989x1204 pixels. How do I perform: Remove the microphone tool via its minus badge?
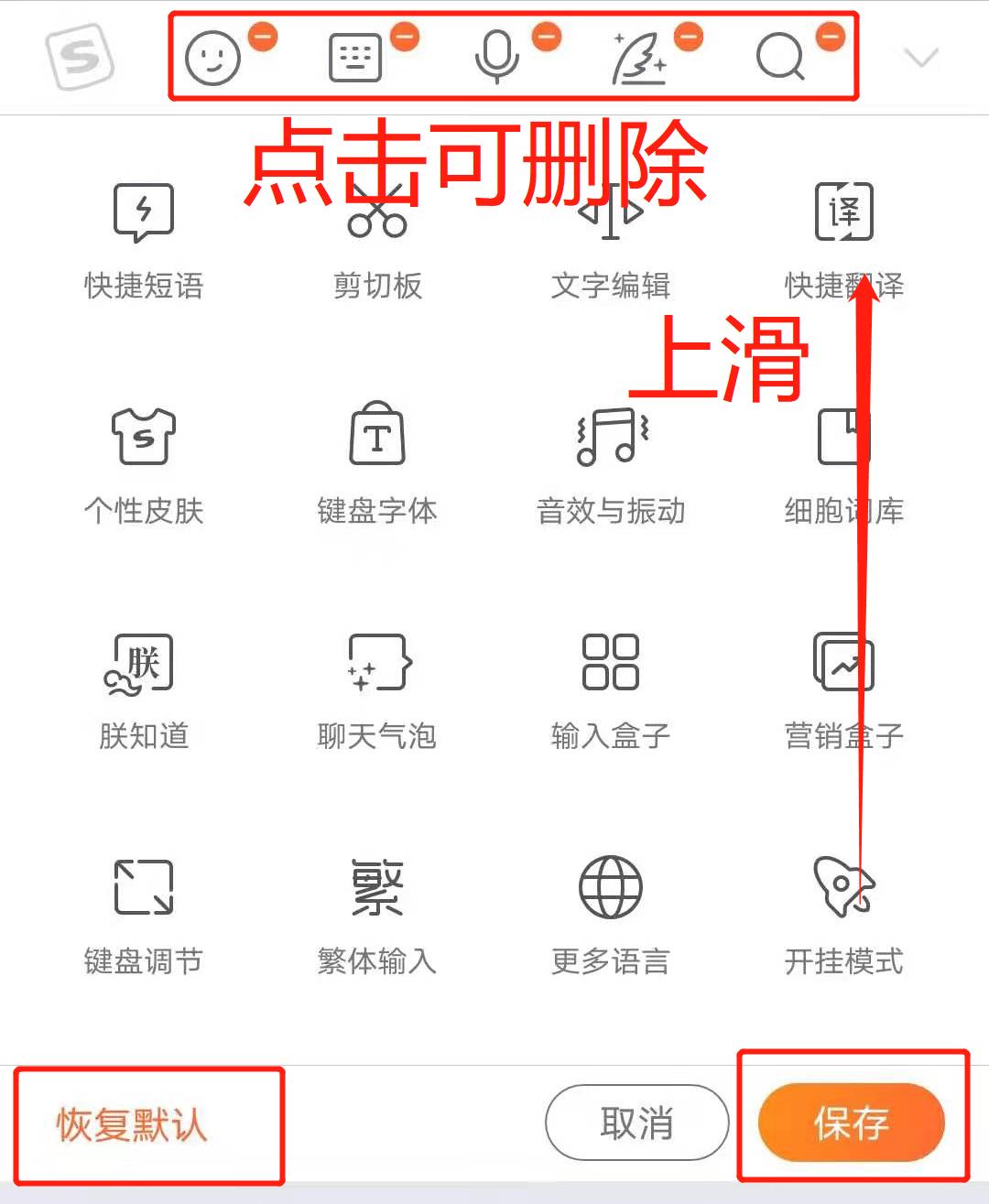tap(548, 38)
